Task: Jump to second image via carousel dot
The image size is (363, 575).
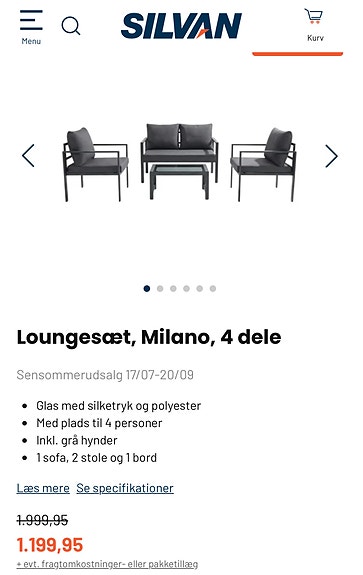Action: point(160,289)
